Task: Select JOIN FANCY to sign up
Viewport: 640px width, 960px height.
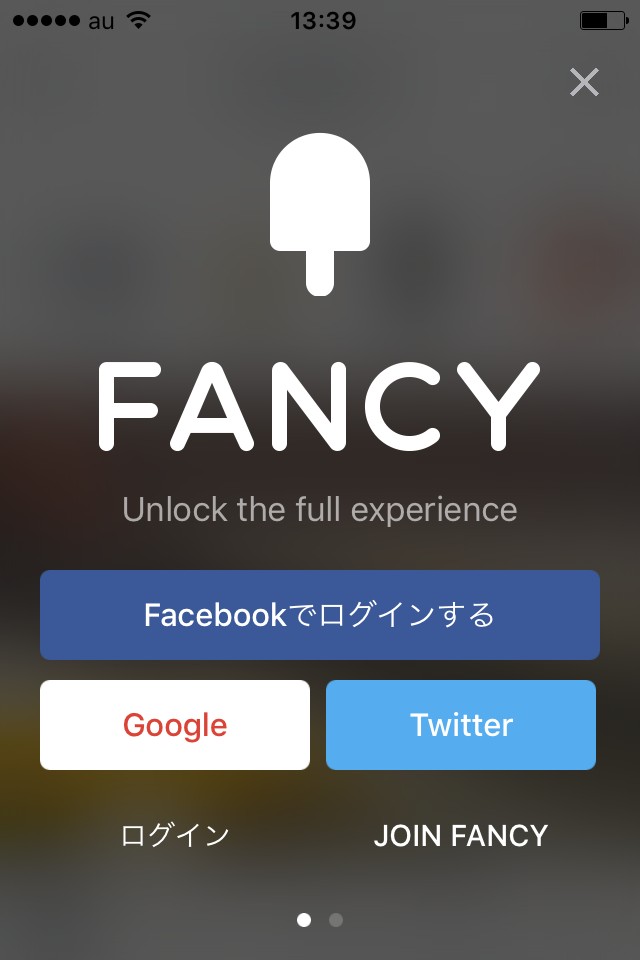Action: click(x=461, y=835)
